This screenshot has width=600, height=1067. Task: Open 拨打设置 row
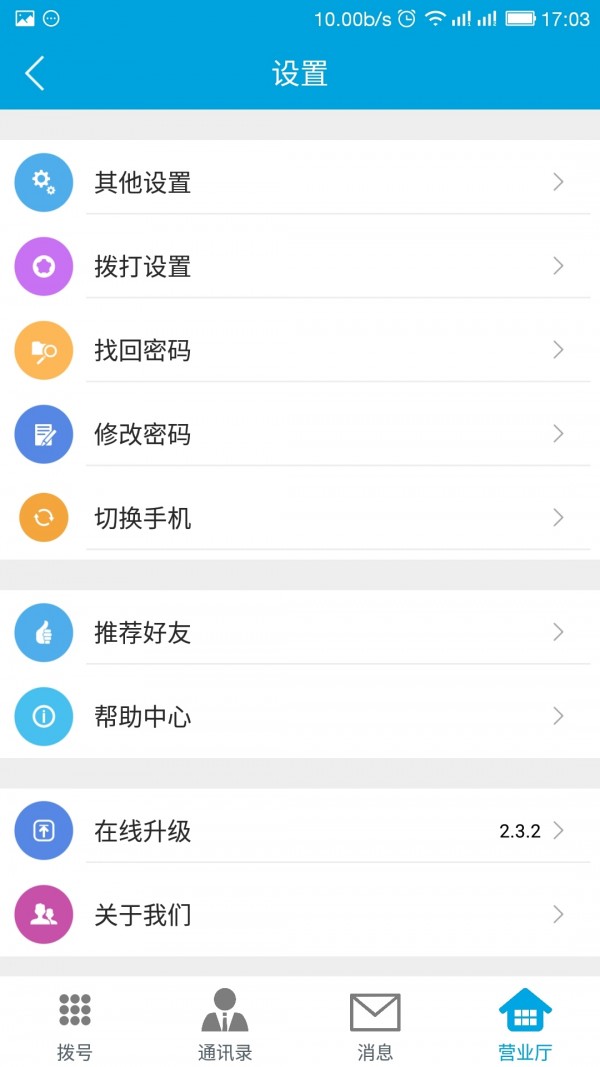coord(300,266)
